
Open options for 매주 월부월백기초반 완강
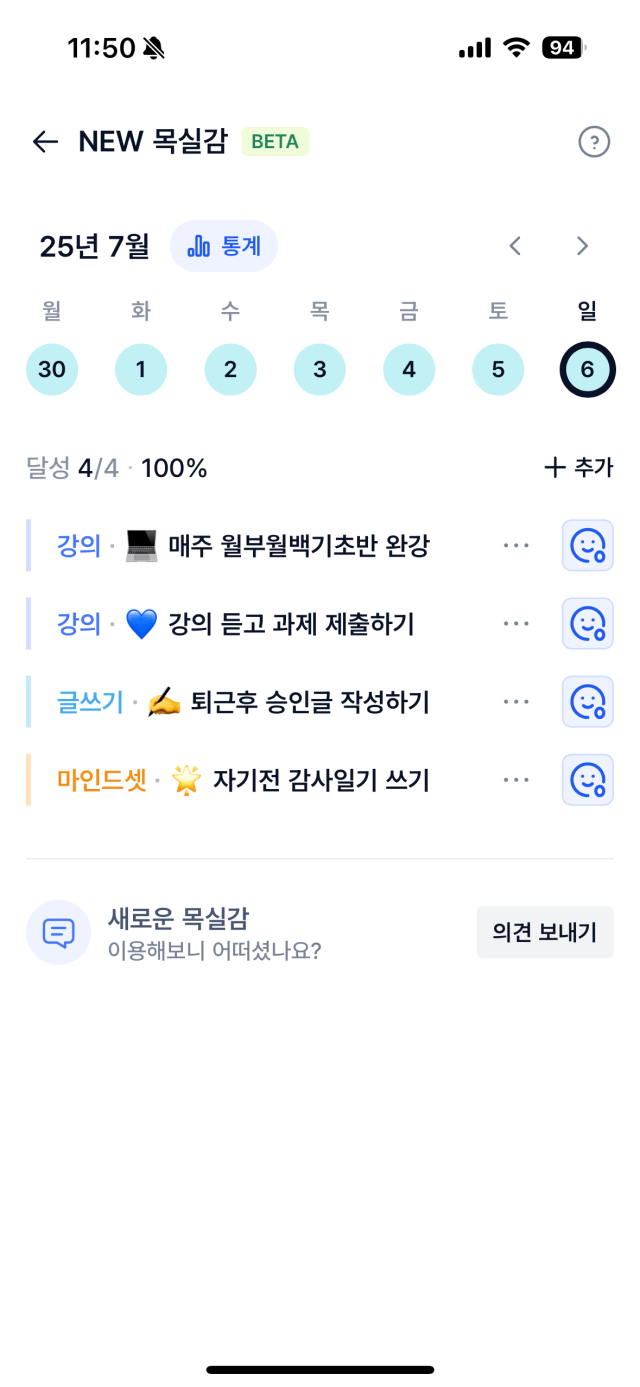point(516,546)
